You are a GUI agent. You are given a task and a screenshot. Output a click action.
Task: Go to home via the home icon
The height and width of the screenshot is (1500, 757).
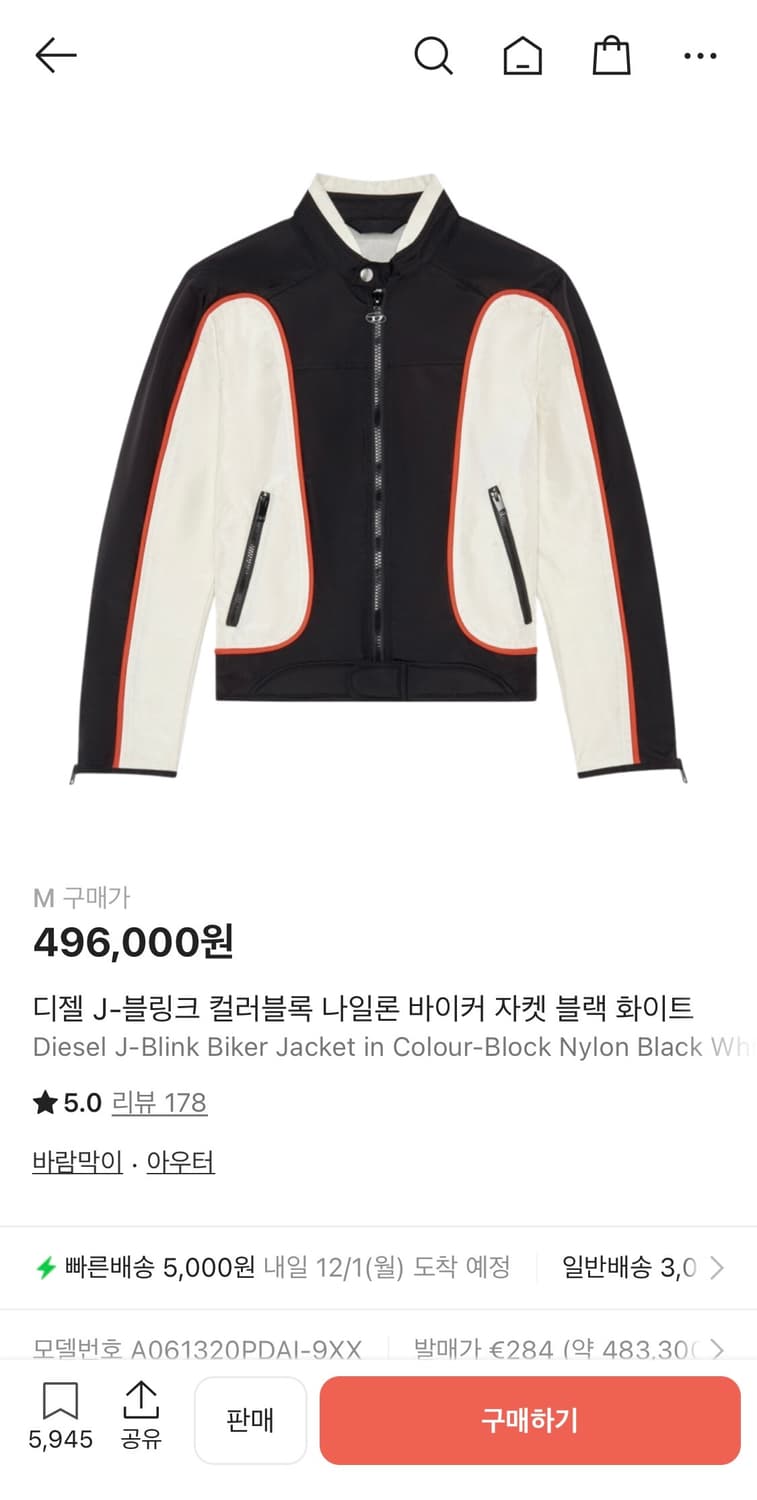pyautogui.click(x=522, y=55)
